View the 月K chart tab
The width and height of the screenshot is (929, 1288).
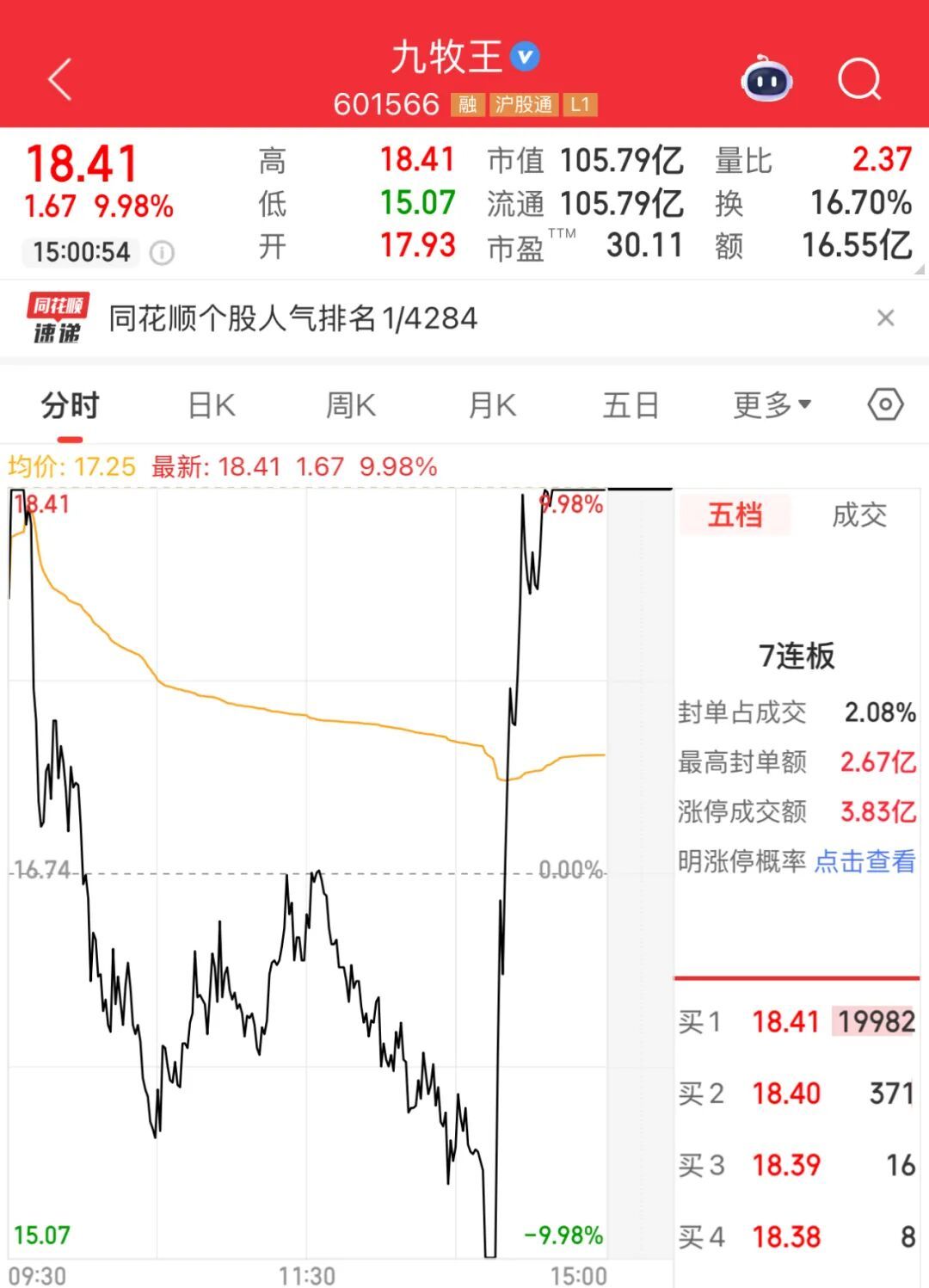(x=492, y=405)
